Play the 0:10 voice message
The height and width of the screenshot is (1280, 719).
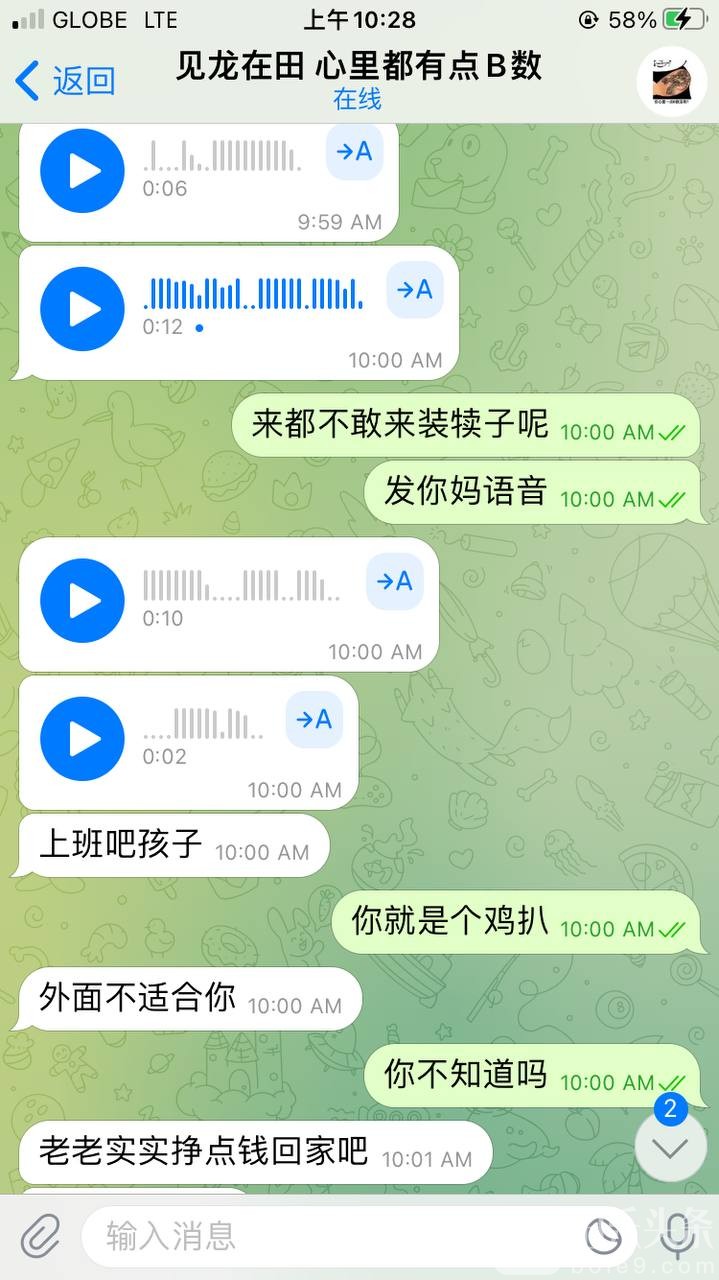(83, 601)
